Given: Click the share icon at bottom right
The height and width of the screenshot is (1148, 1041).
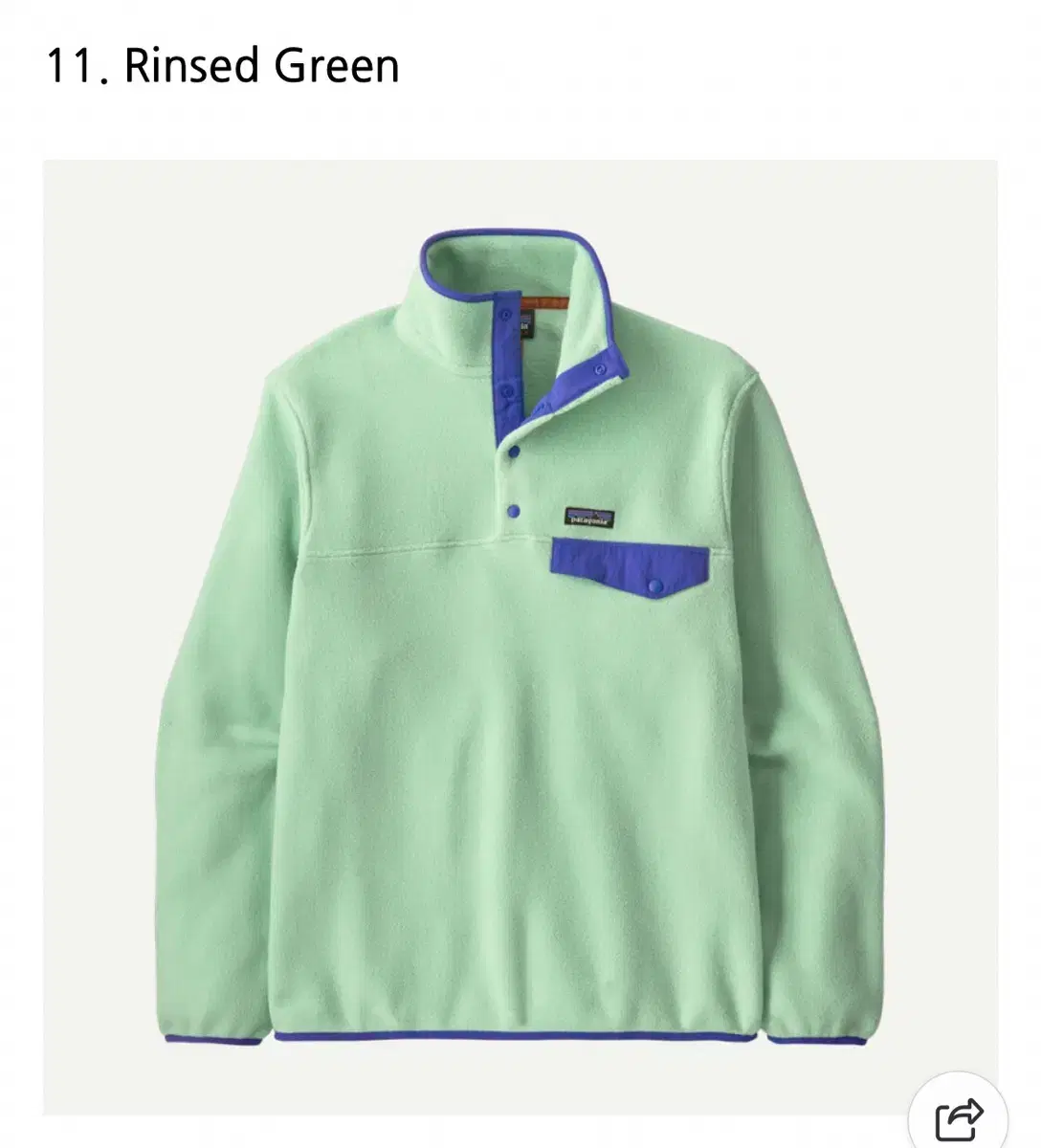Looking at the screenshot, I should [955, 1115].
